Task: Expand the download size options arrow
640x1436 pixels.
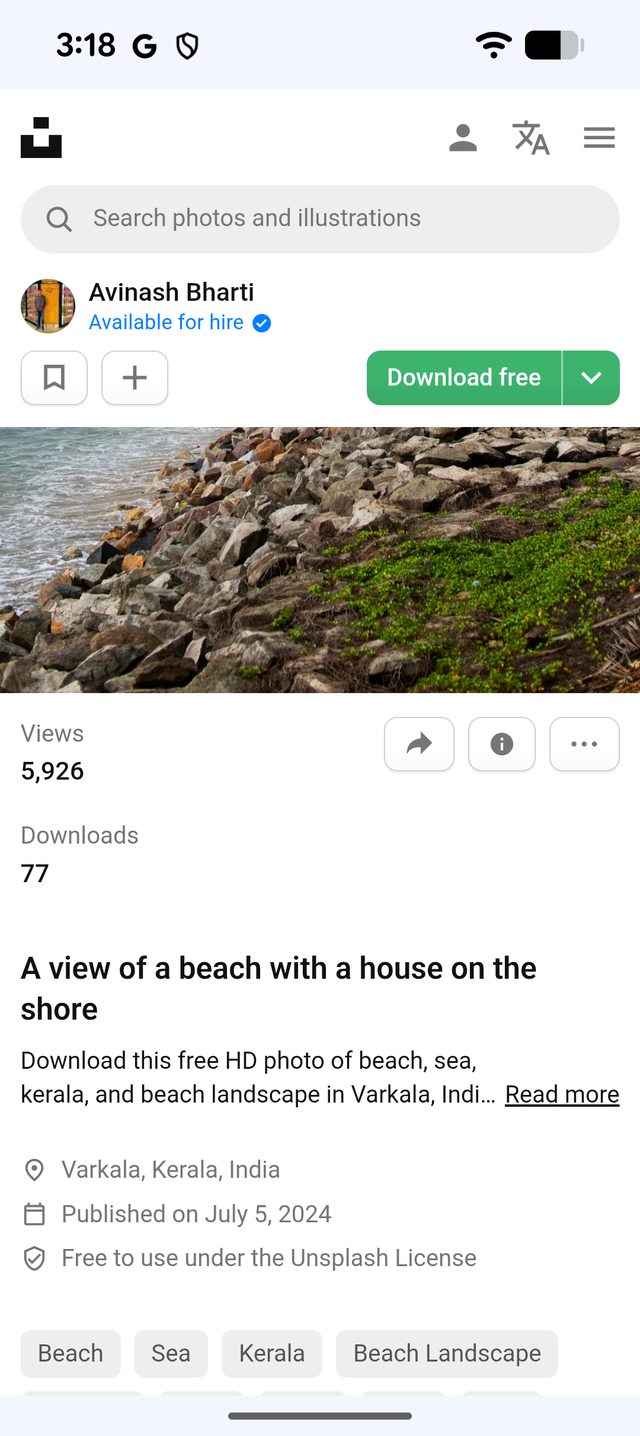Action: click(591, 378)
